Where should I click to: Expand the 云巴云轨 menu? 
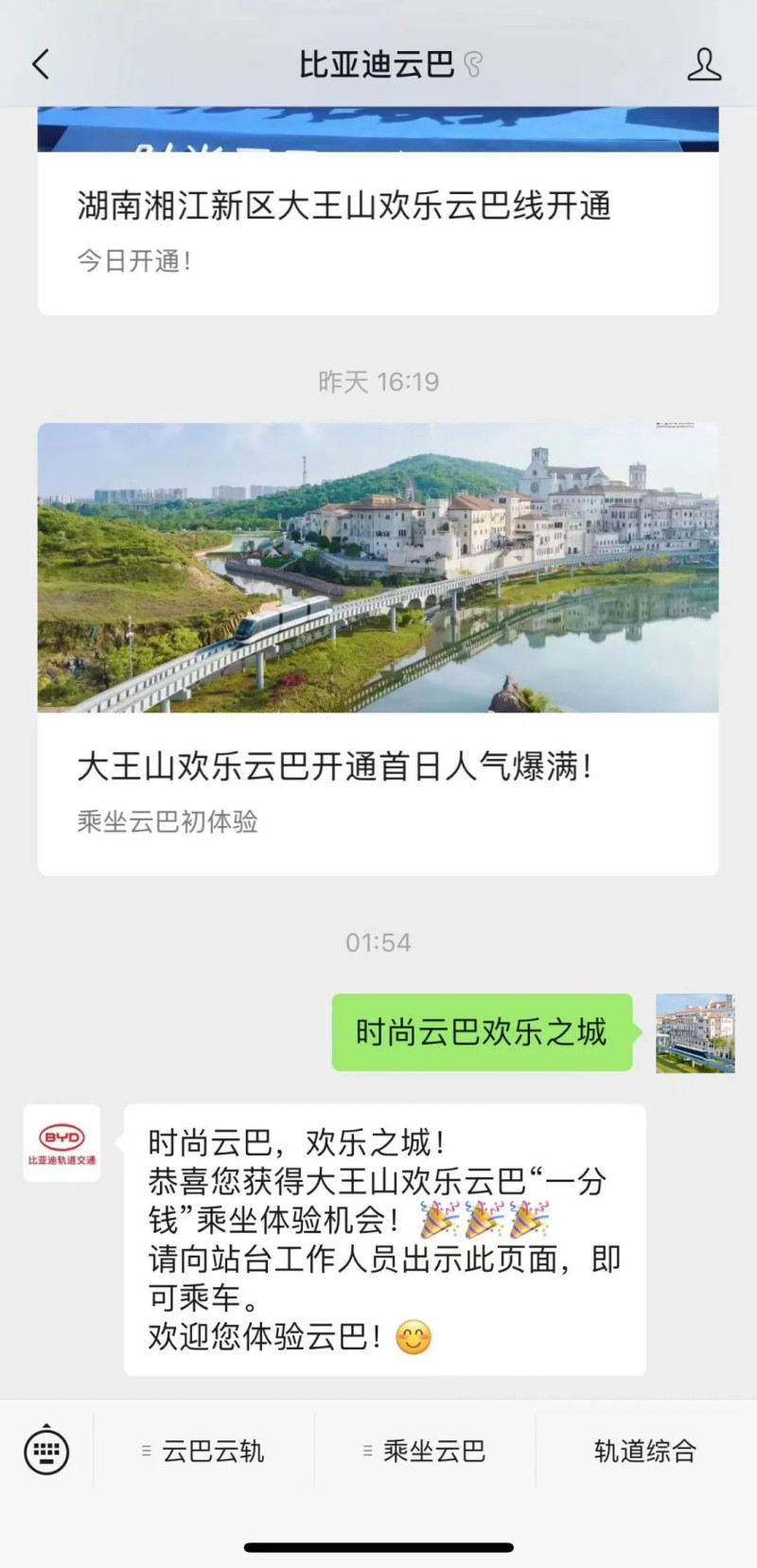click(x=203, y=1450)
